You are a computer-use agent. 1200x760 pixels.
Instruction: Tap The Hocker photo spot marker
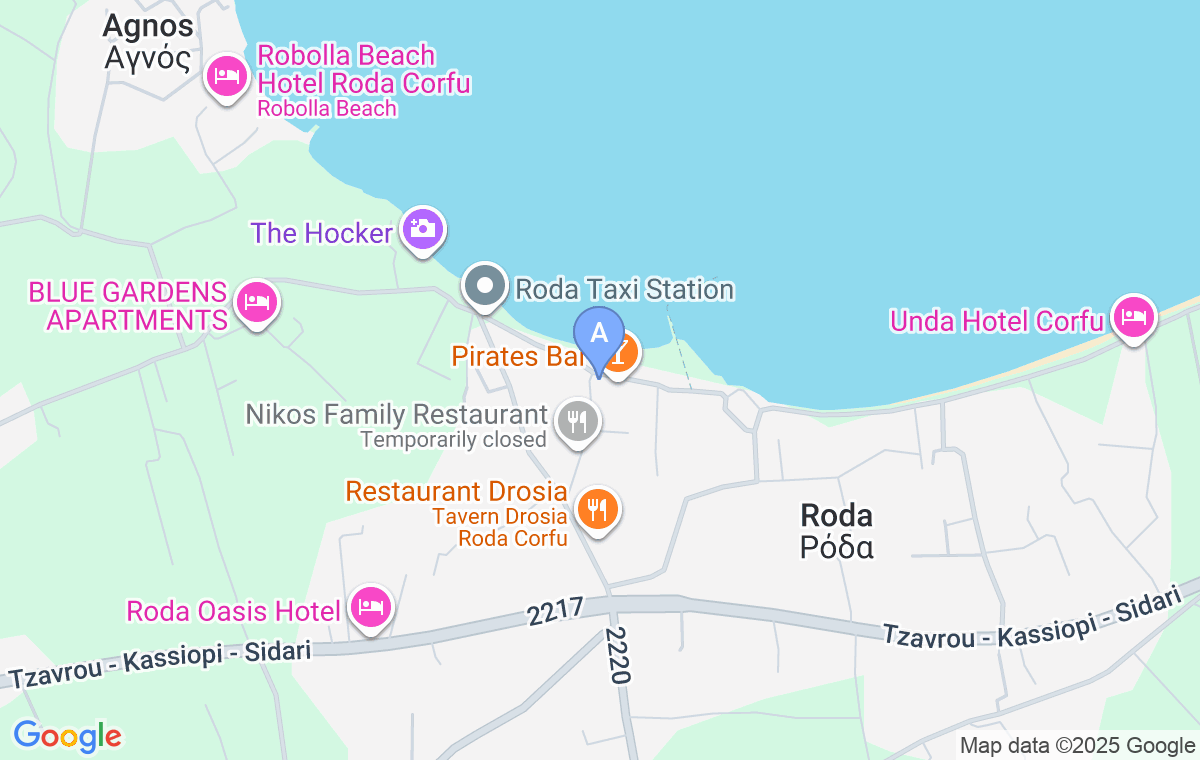coord(423,227)
